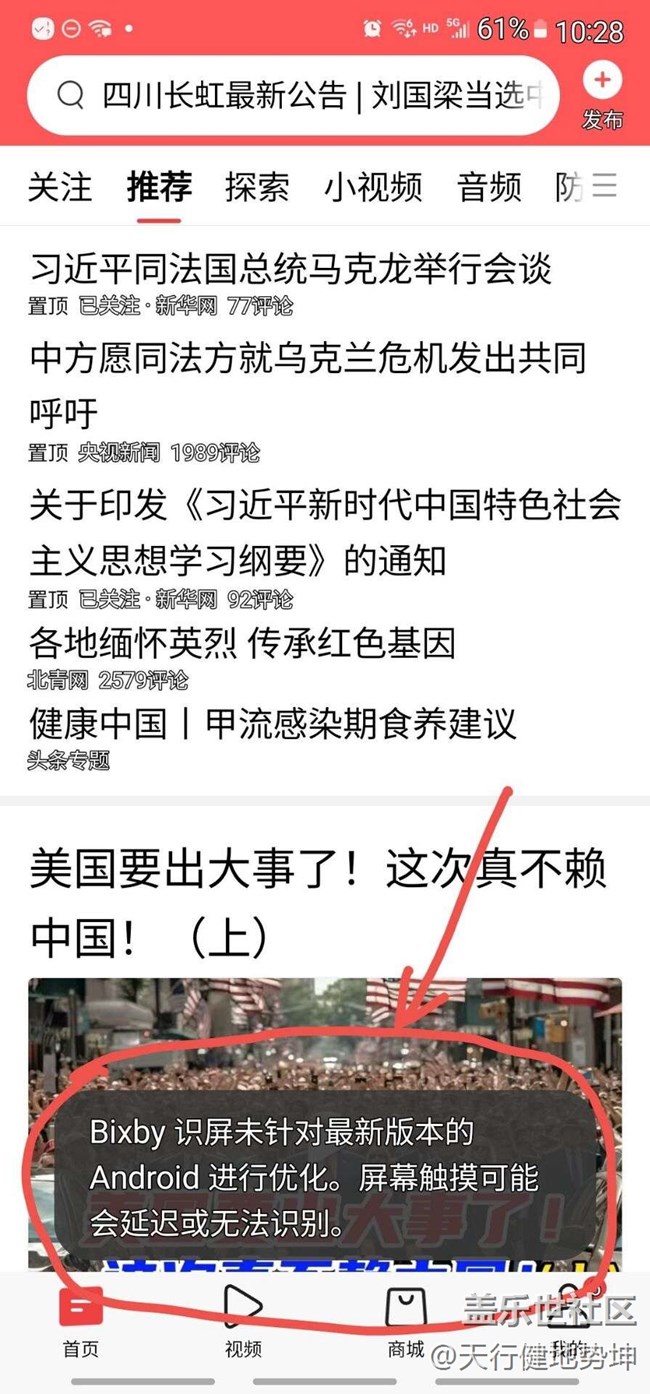Image resolution: width=650 pixels, height=1394 pixels.
Task: Switch to the 关注 tab
Action: (x=60, y=187)
